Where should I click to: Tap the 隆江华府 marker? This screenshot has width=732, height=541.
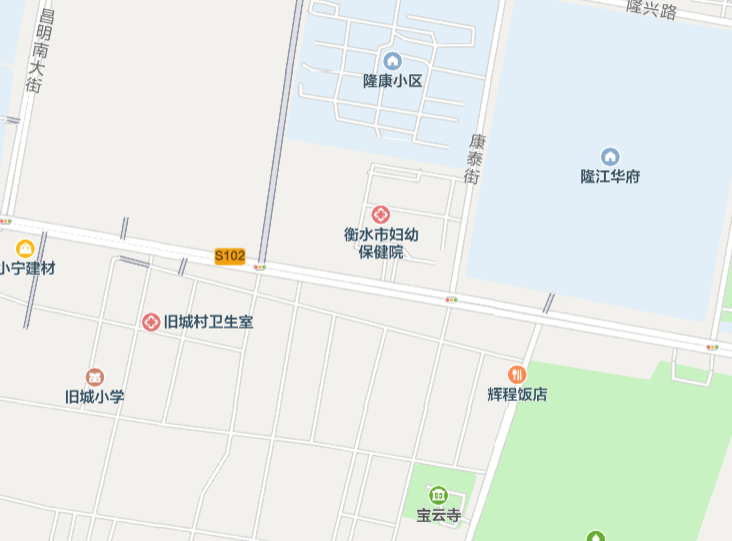(x=610, y=157)
